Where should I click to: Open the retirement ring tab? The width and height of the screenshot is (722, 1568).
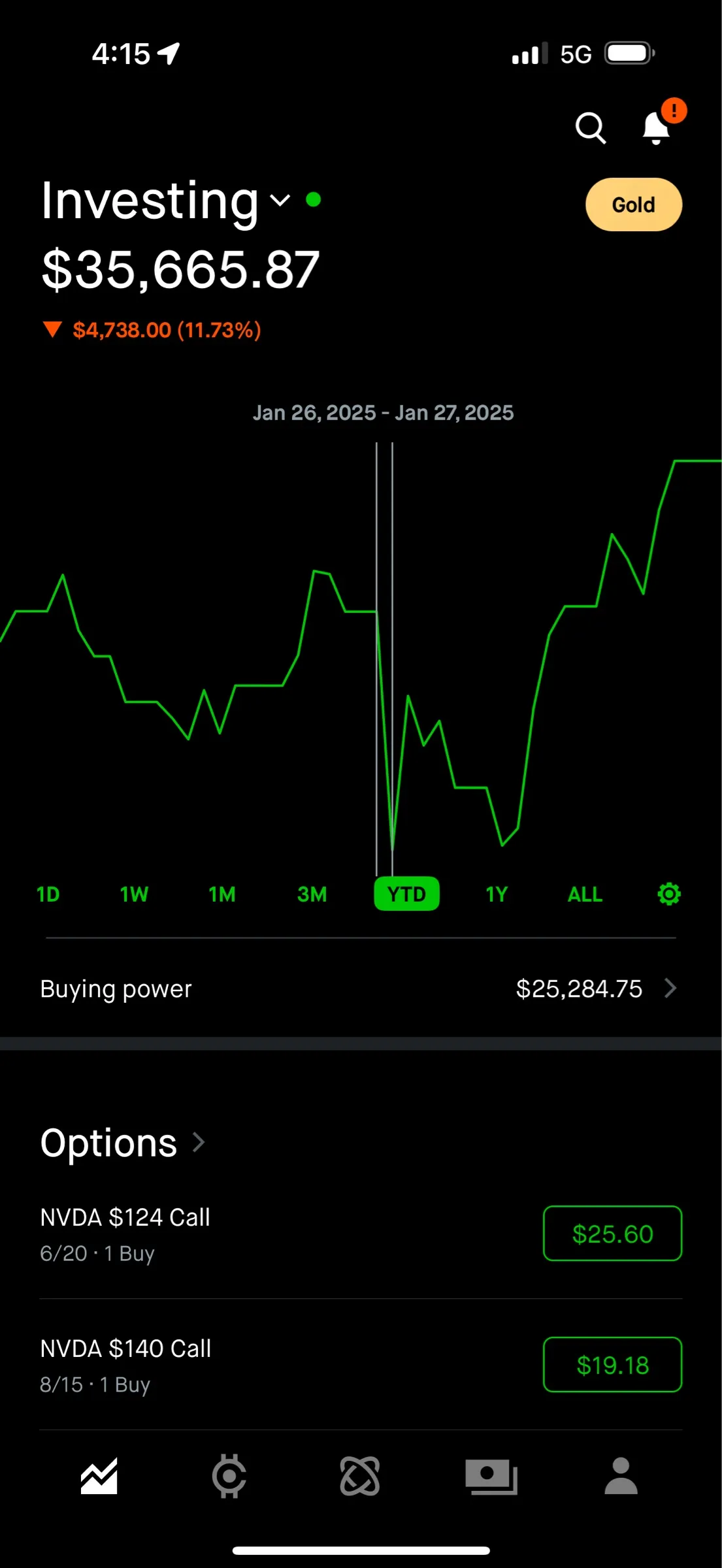[x=229, y=1477]
